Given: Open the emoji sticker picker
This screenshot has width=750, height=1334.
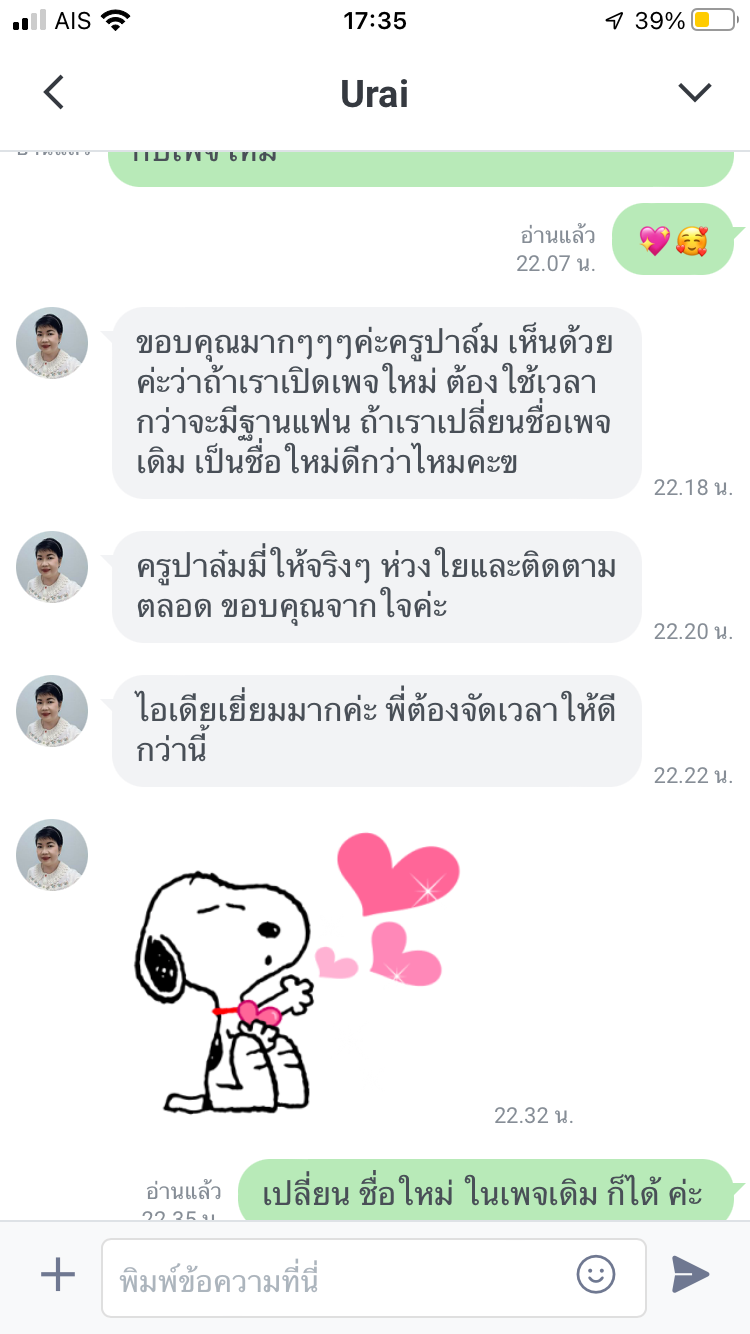Looking at the screenshot, I should tap(596, 1274).
